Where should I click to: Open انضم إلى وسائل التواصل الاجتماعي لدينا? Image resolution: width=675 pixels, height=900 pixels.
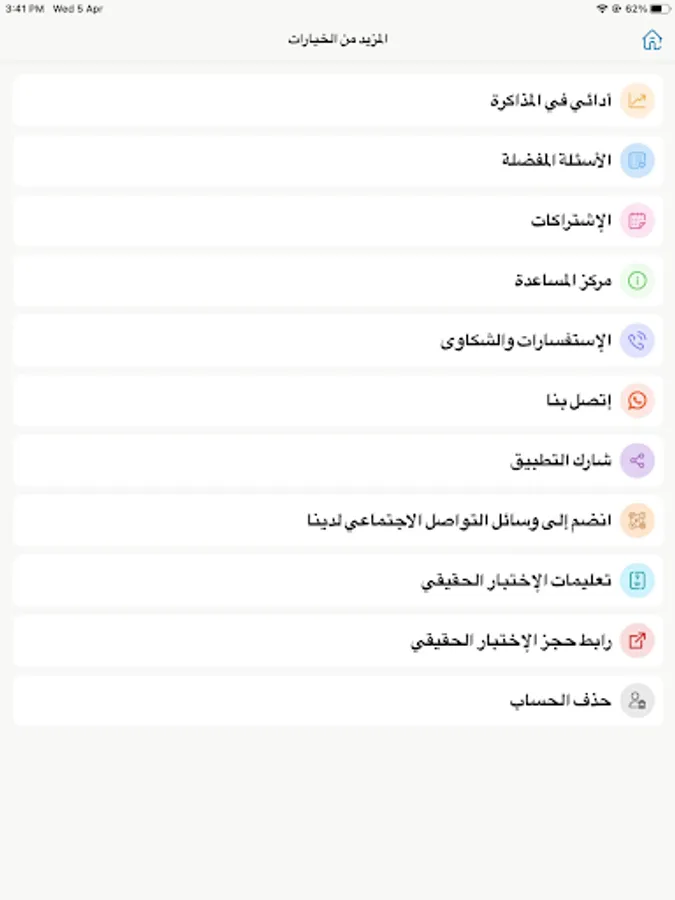tap(338, 520)
